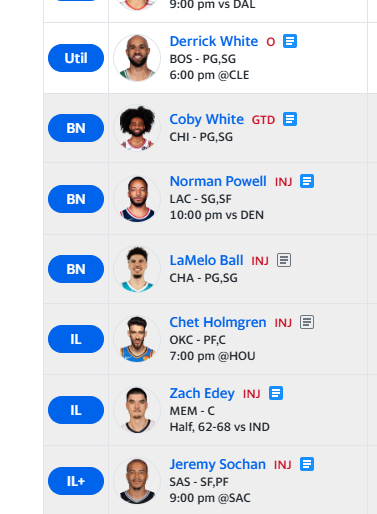View the player note icon beside Norman Powell
The image size is (377, 514).
(307, 181)
